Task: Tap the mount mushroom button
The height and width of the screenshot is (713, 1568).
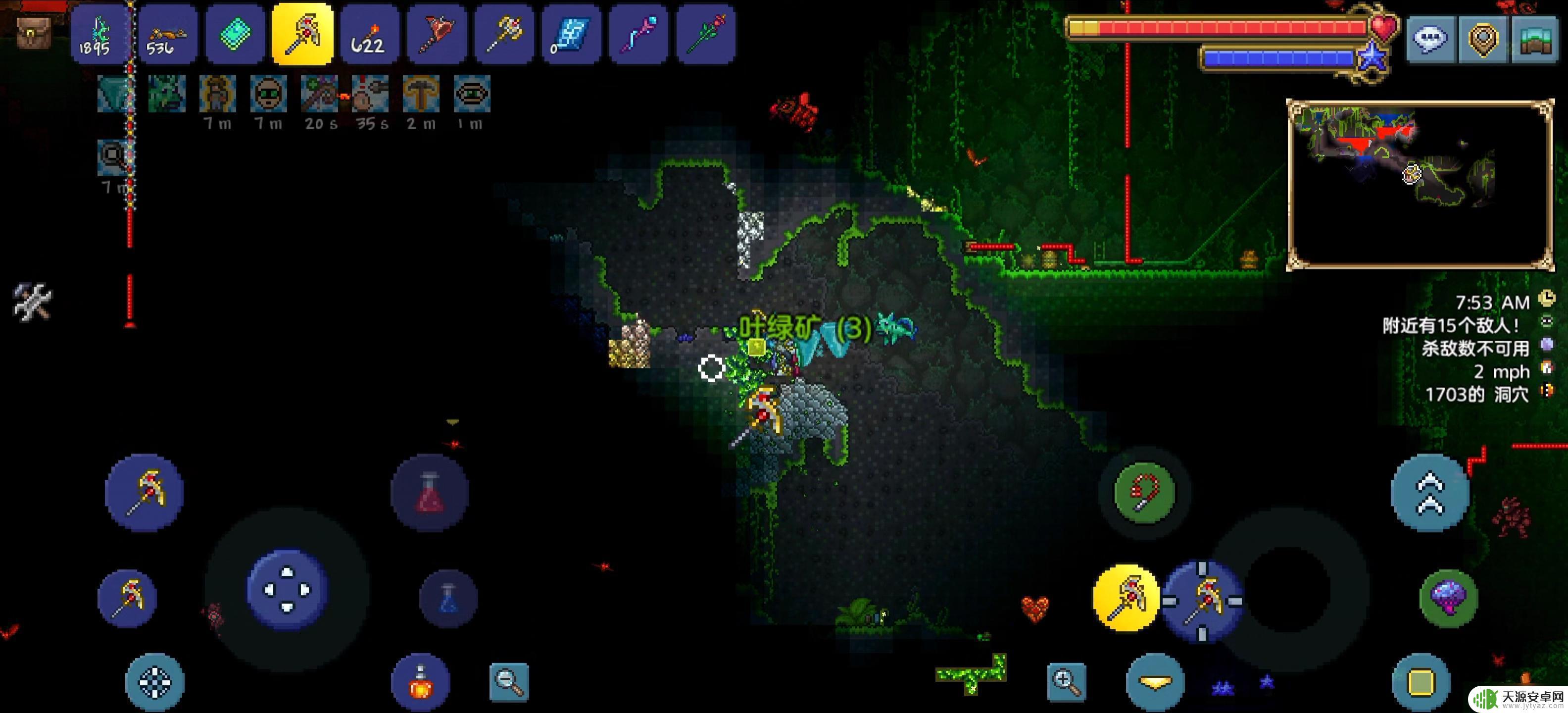Action: point(1448,598)
